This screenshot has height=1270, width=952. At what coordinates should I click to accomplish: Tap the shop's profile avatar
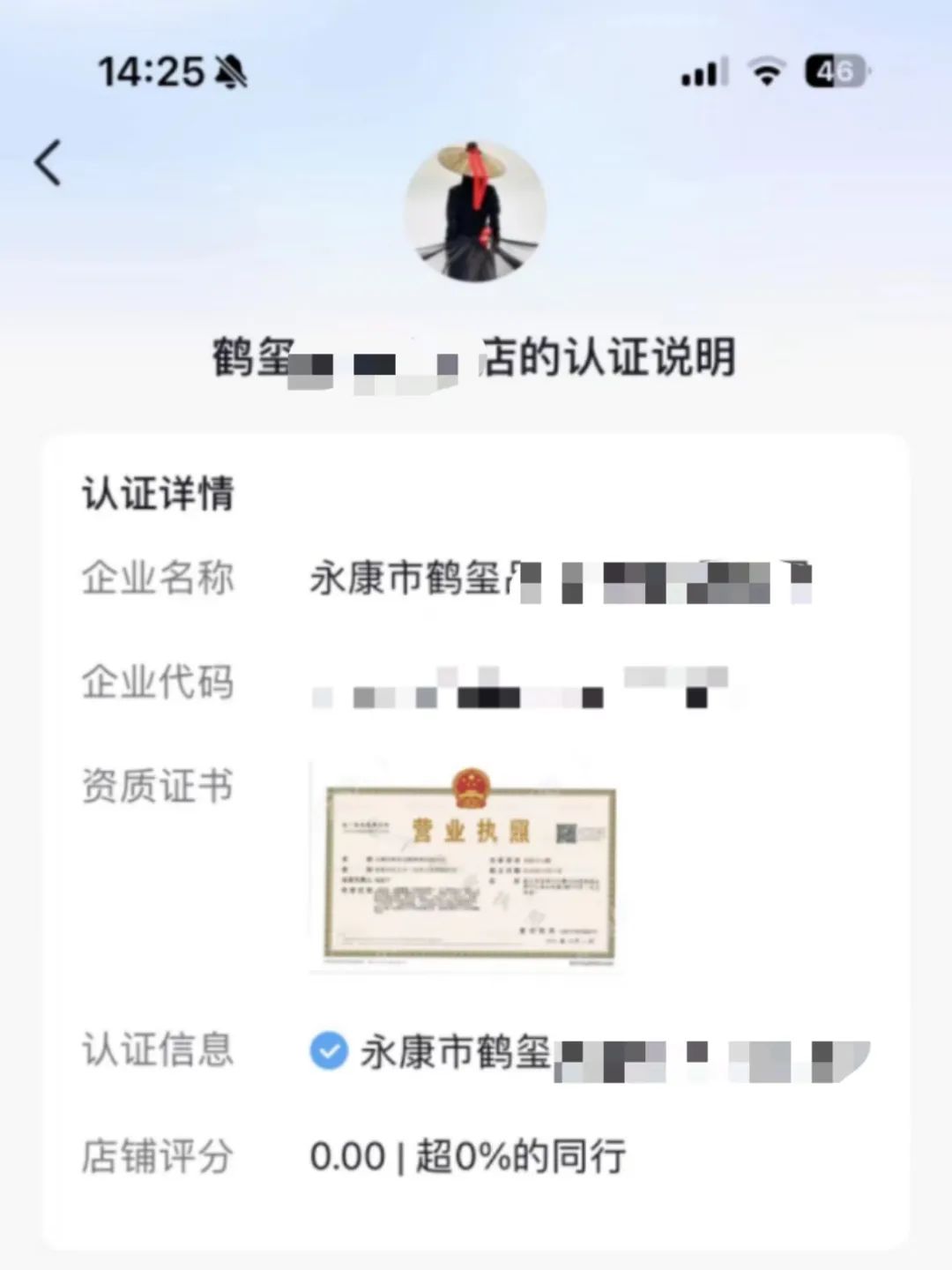(475, 212)
